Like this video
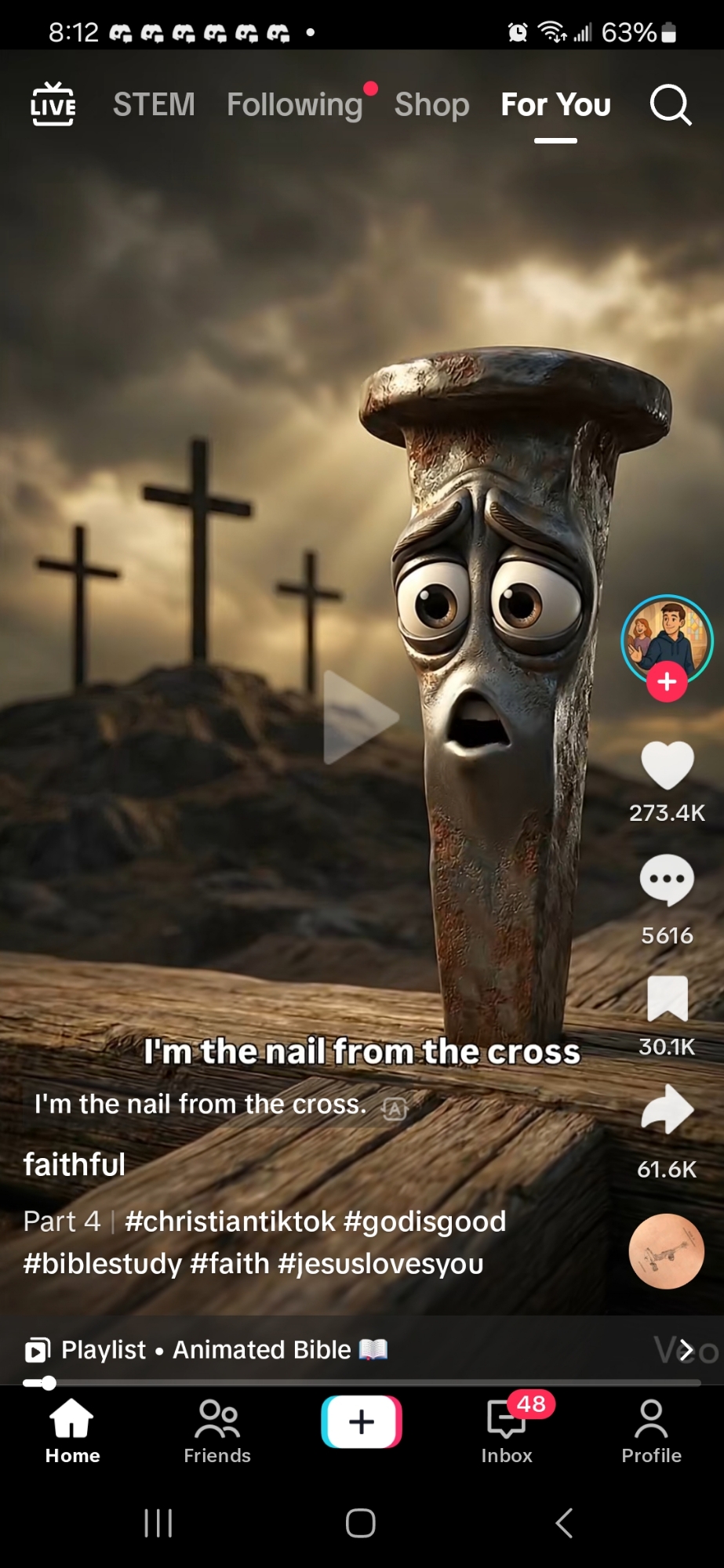Image resolution: width=724 pixels, height=1568 pixels. click(x=667, y=765)
